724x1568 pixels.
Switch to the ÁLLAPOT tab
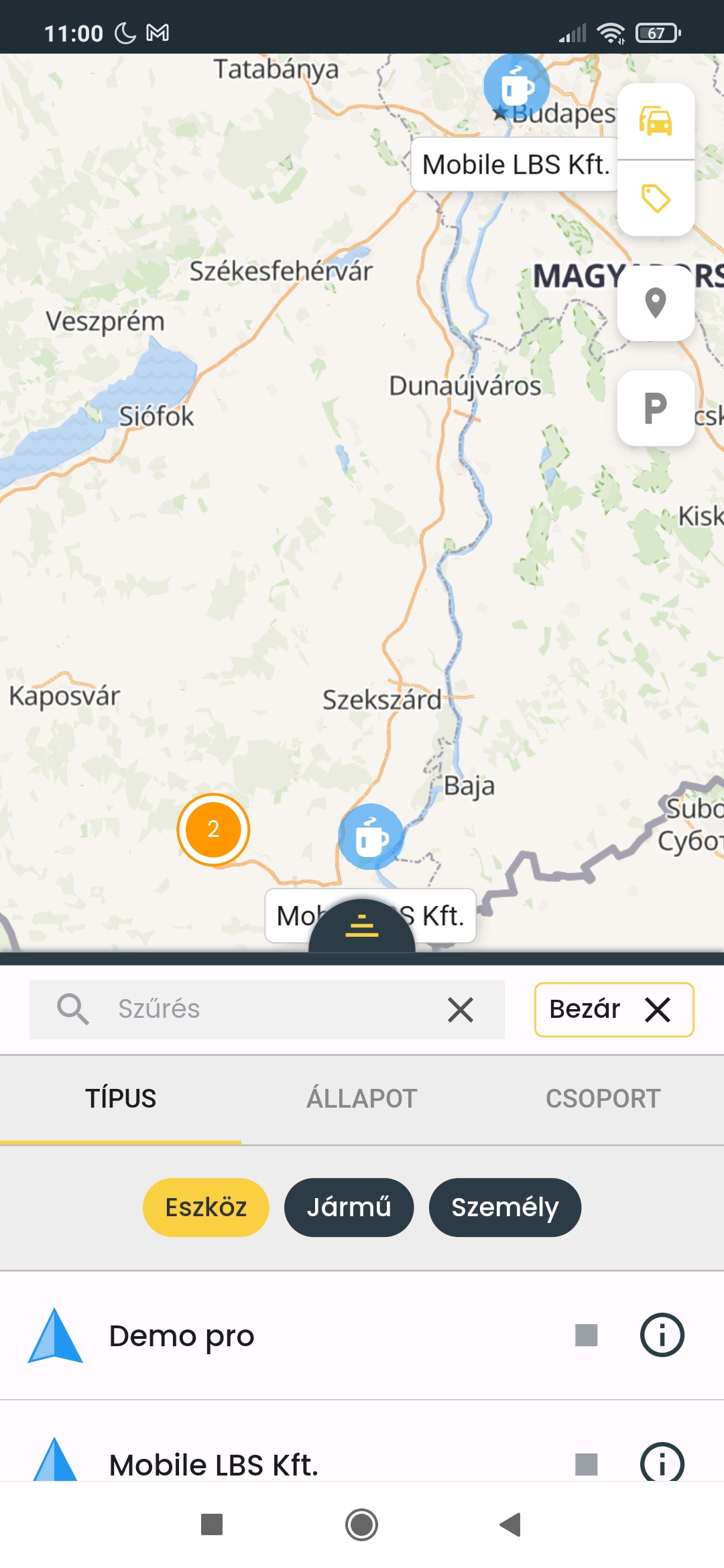click(362, 1099)
